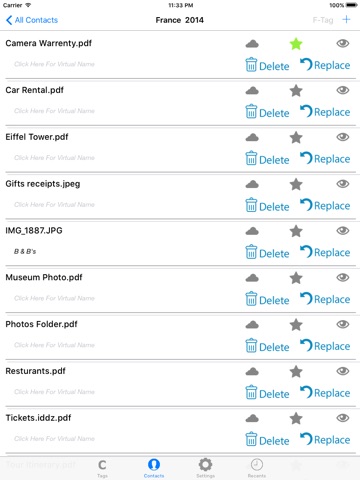360x480 pixels.
Task: Delete Museum Photo.pdf
Action: click(267, 299)
